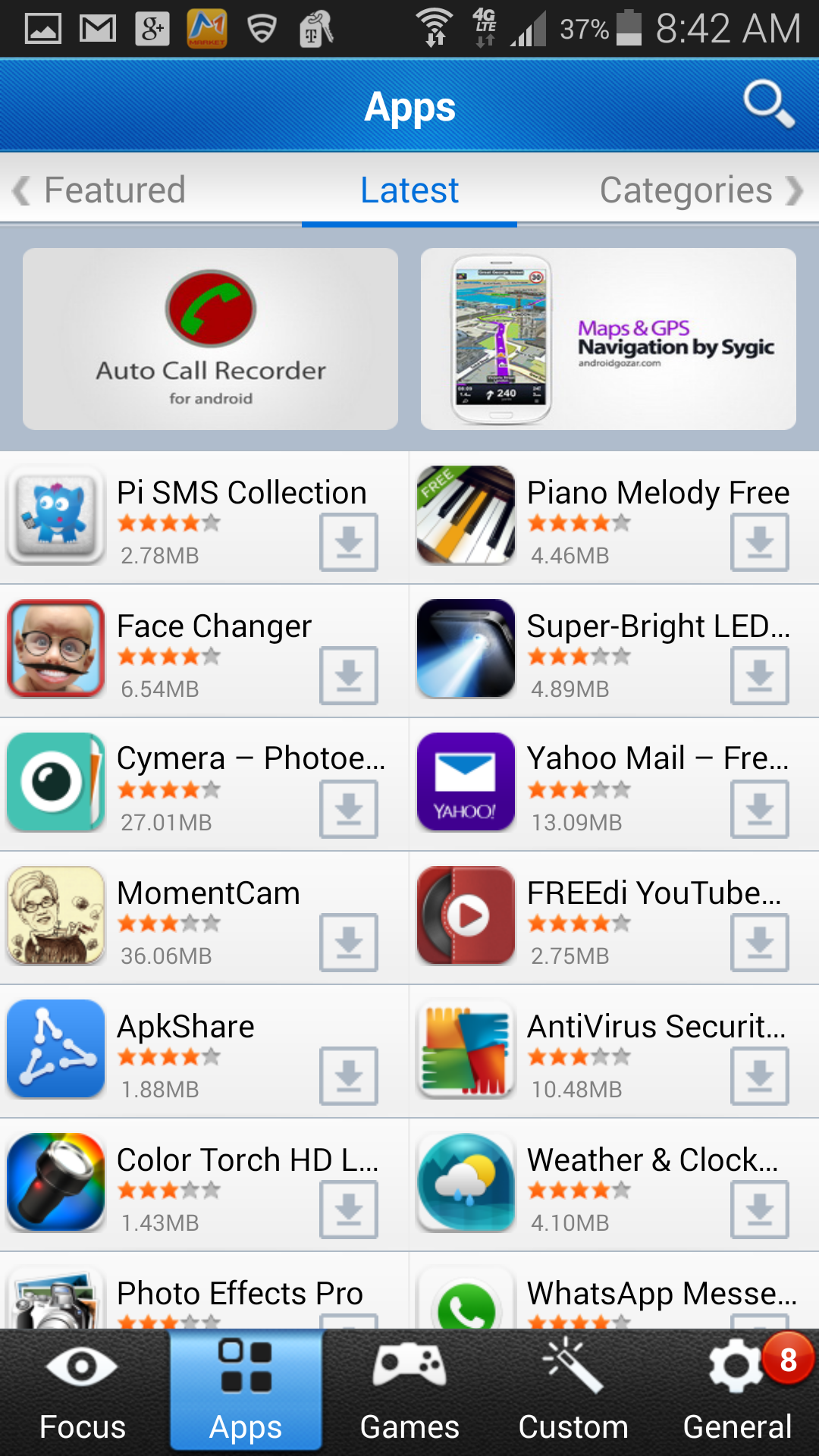Download Pi SMS Collection
The width and height of the screenshot is (819, 1456).
point(348,541)
